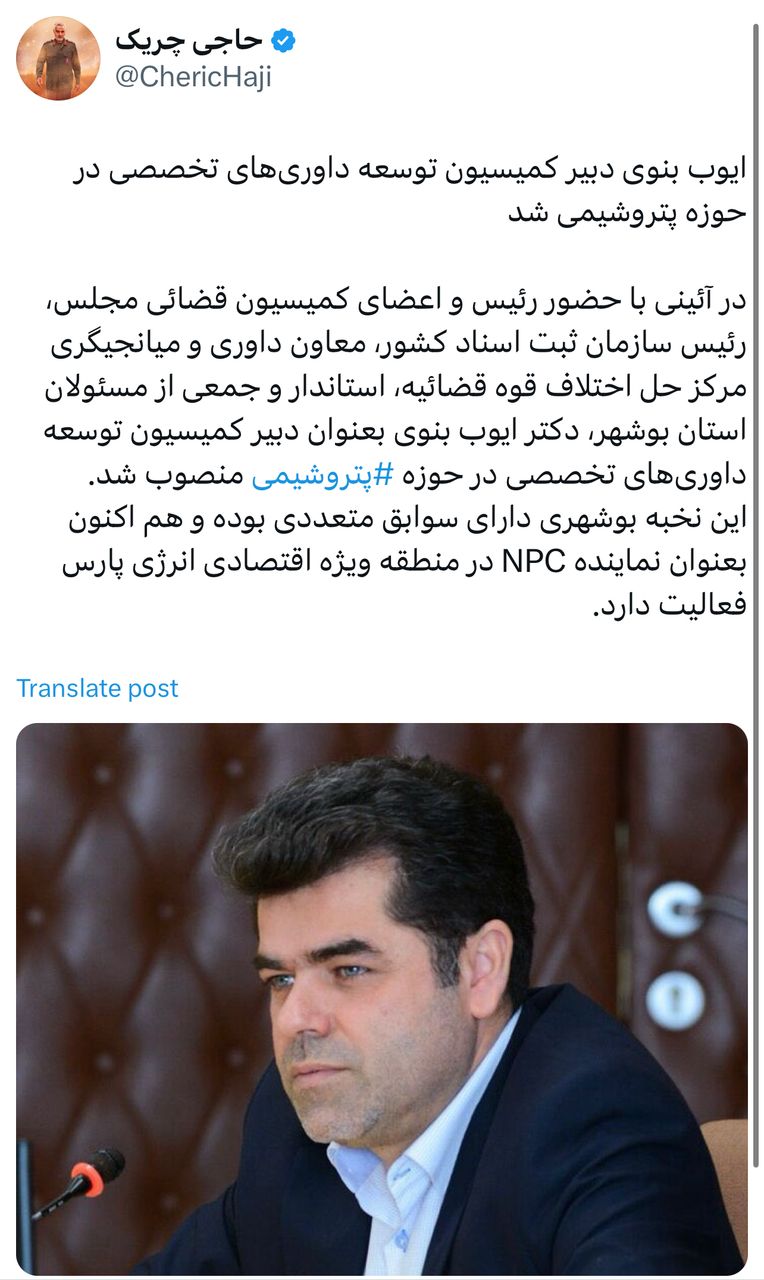
Task: Tap Translate post
Action: [97, 688]
